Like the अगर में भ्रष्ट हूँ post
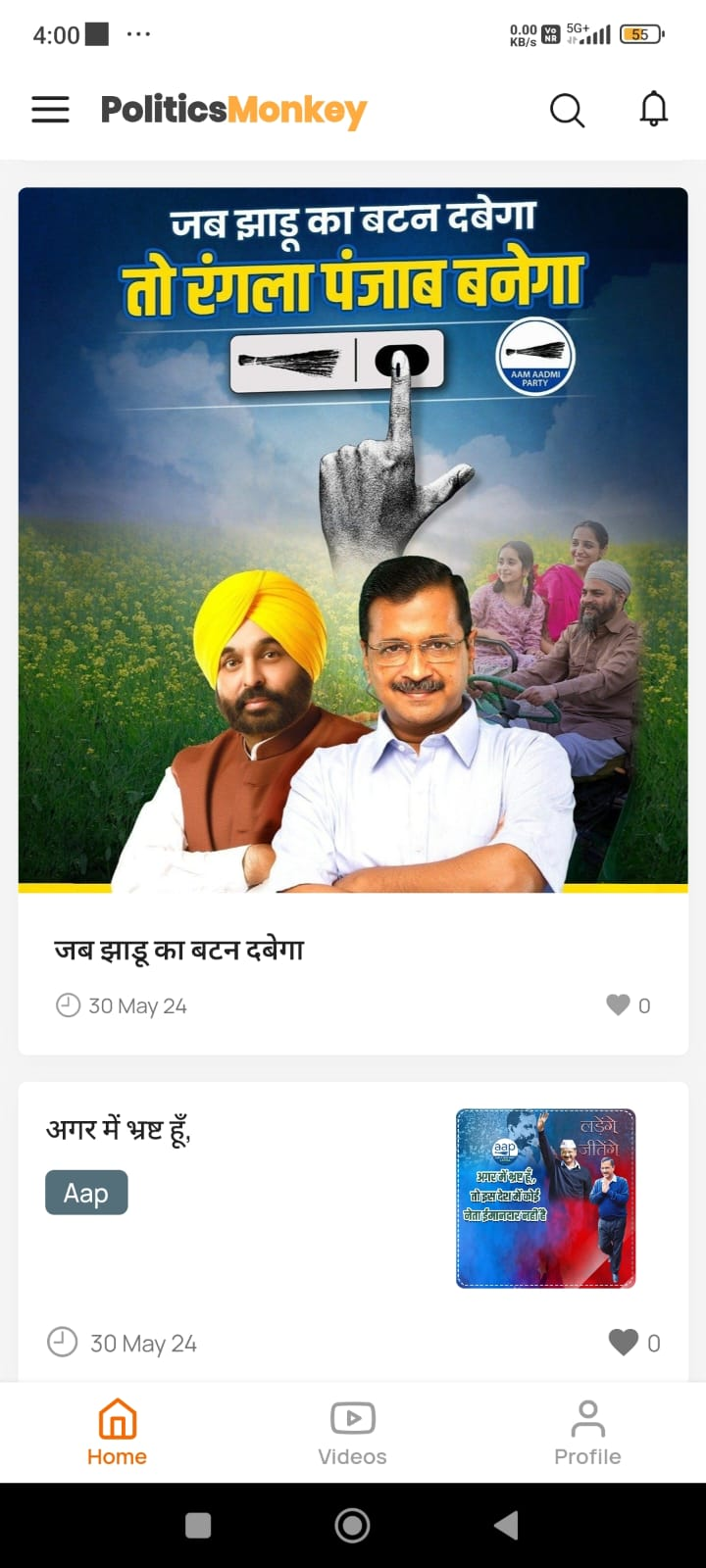The height and width of the screenshot is (1568, 706). point(624,1342)
